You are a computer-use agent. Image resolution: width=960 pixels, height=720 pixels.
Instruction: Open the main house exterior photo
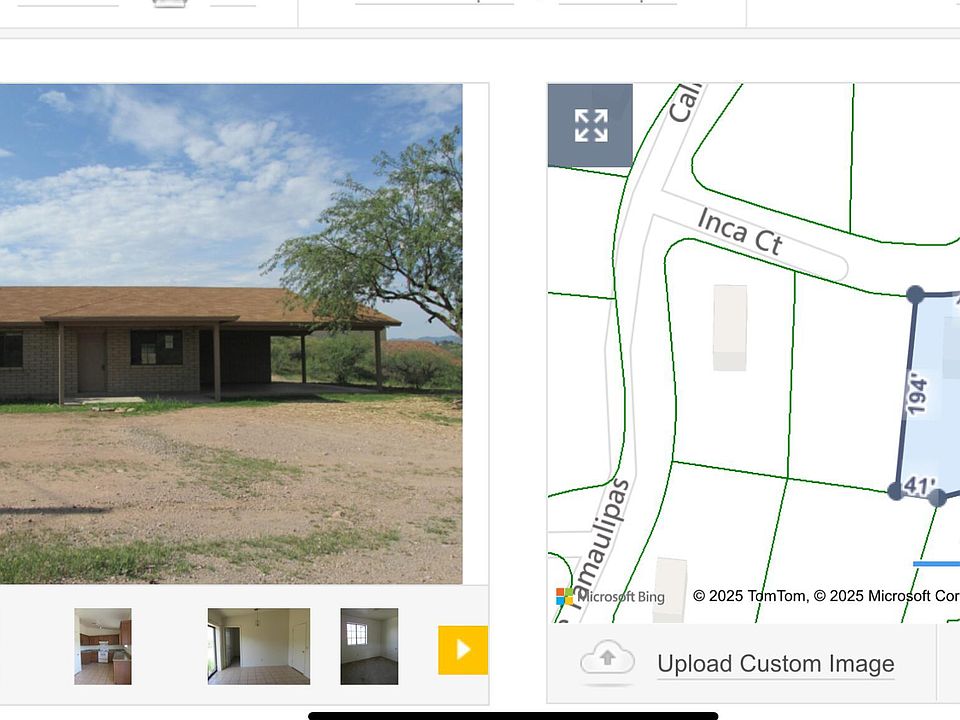click(230, 333)
